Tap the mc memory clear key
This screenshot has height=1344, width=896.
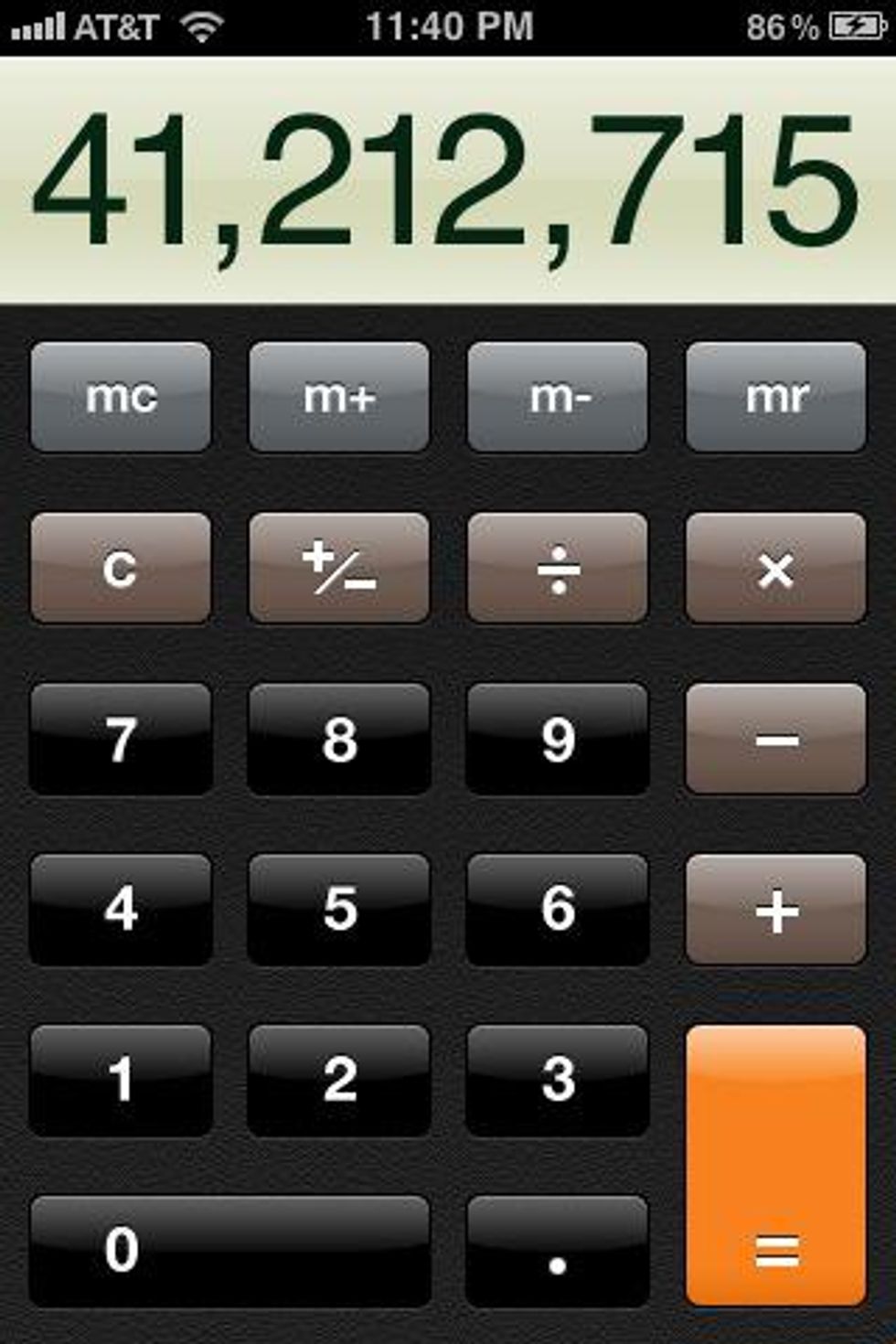coord(121,397)
